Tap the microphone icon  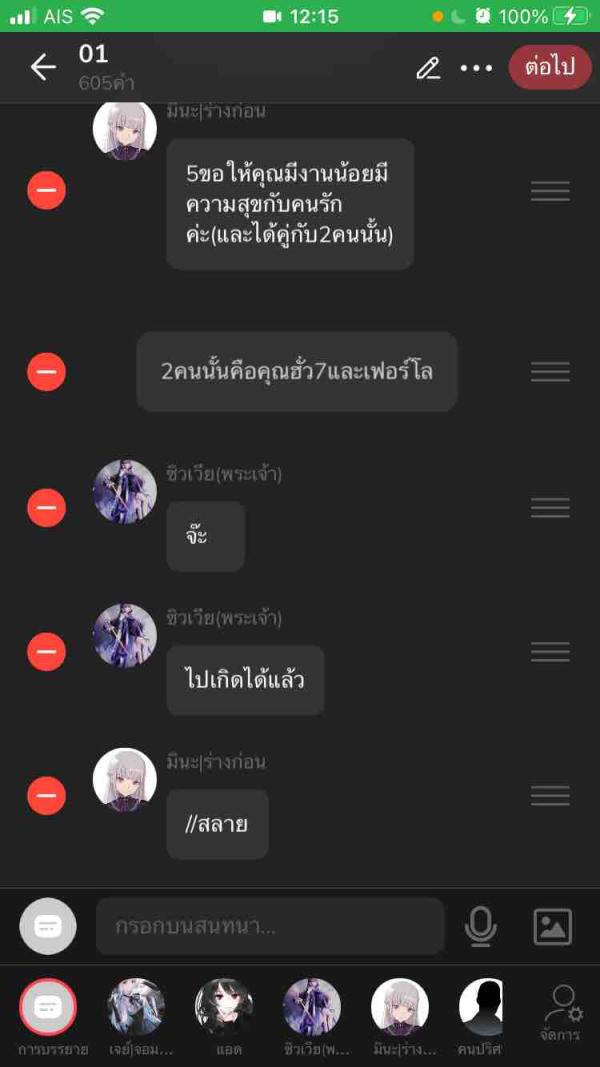click(480, 926)
